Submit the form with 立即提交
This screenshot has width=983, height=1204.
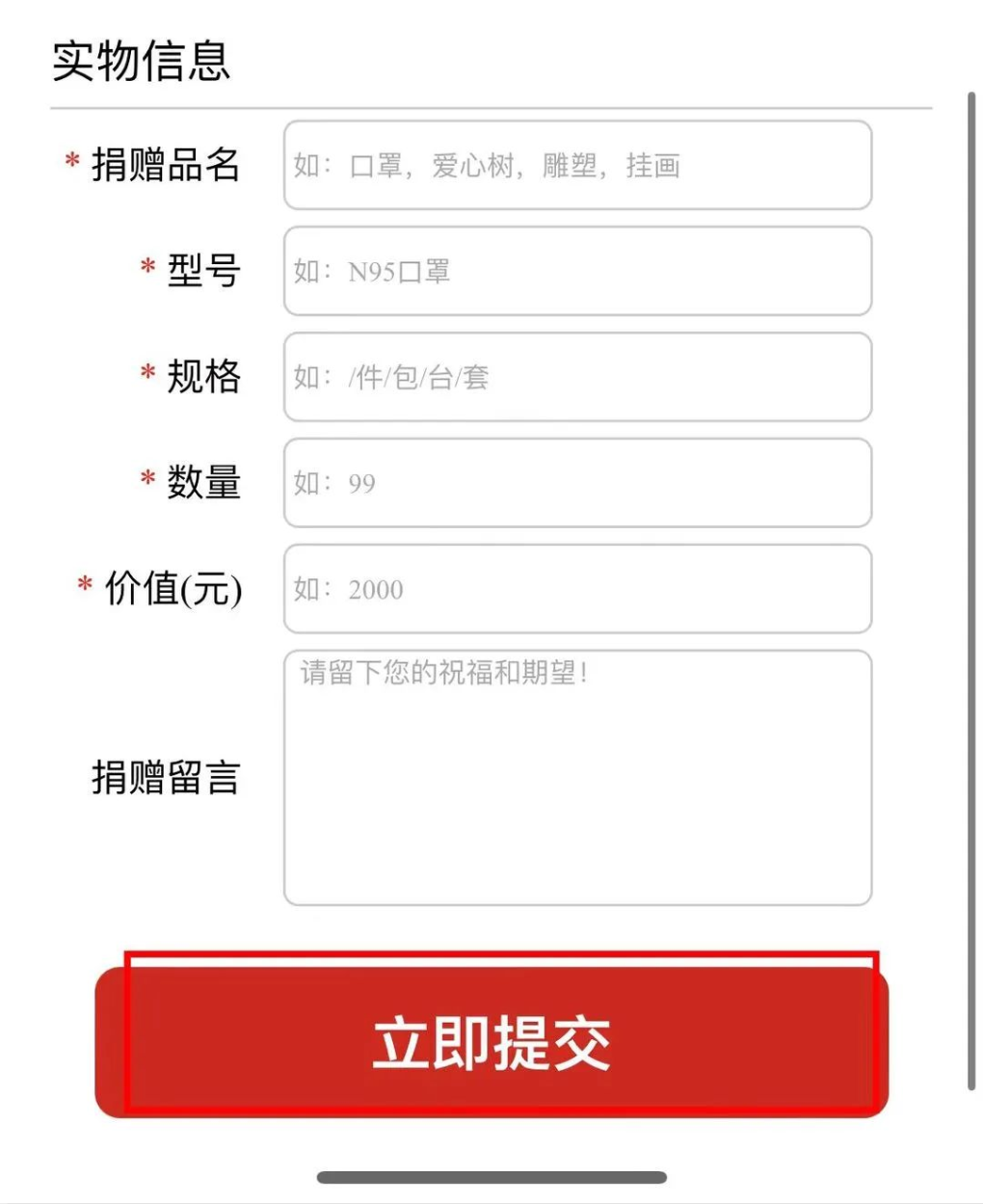coord(491,1042)
